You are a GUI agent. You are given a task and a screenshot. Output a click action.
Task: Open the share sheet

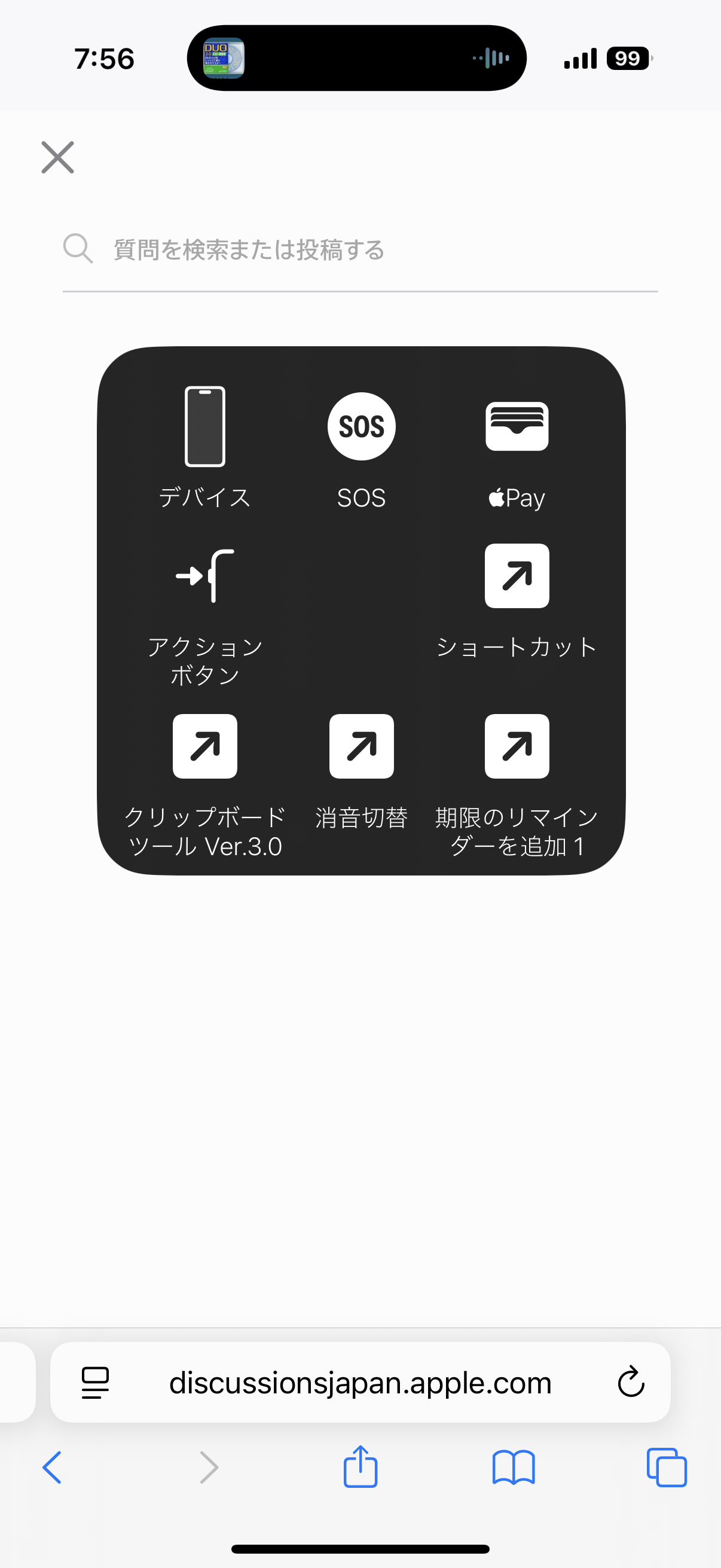[360, 1466]
